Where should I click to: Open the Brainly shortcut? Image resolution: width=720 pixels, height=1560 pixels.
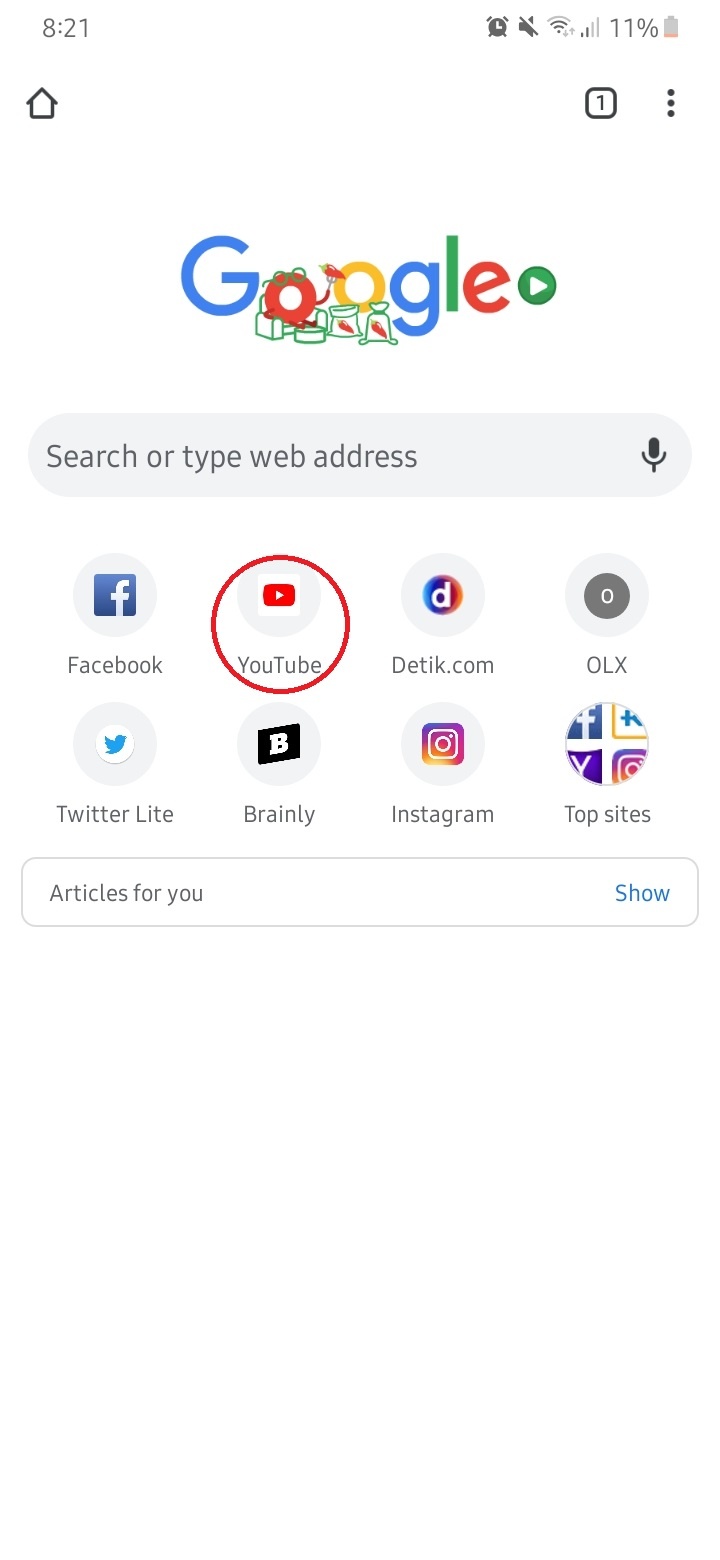pyautogui.click(x=279, y=745)
